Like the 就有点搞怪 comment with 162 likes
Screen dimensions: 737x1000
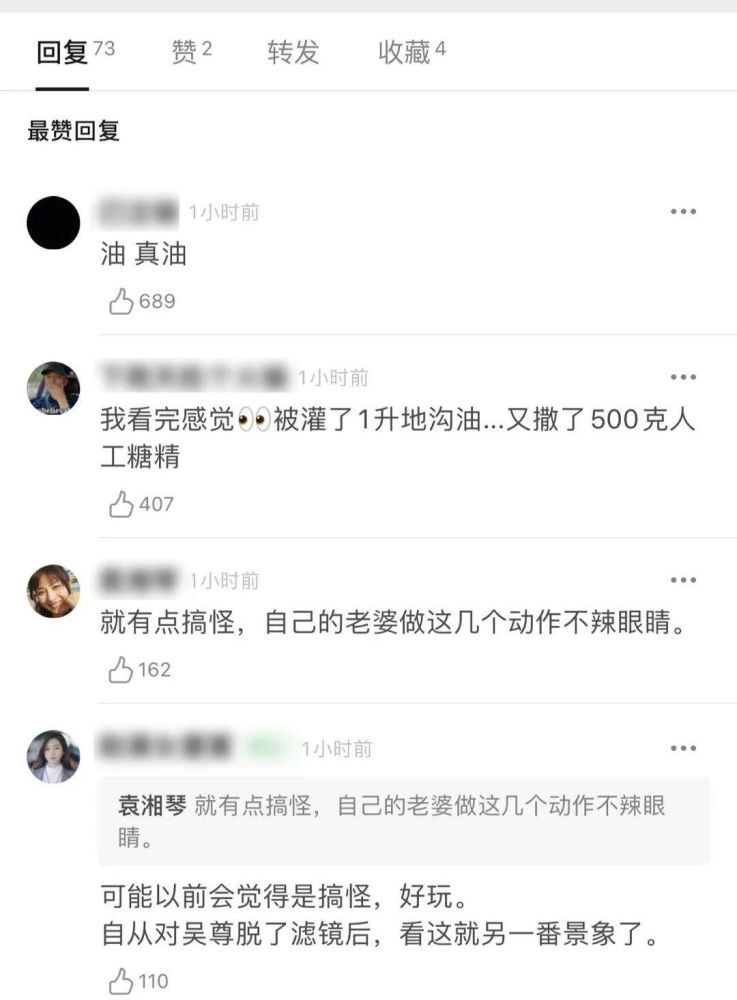[x=140, y=670]
